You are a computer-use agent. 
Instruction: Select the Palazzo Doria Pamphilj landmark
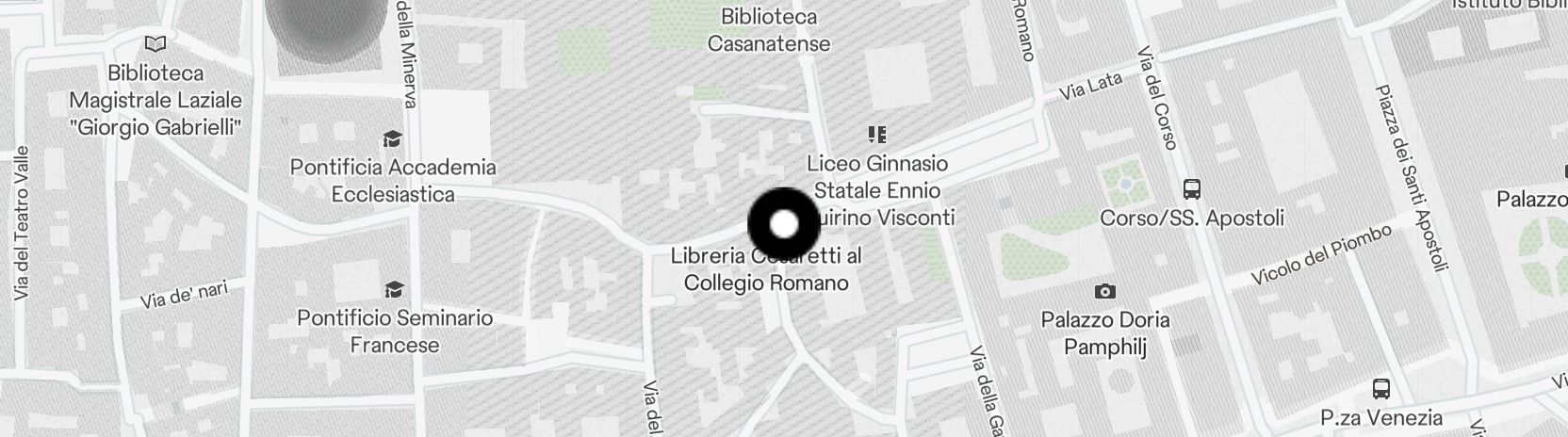click(x=1105, y=292)
